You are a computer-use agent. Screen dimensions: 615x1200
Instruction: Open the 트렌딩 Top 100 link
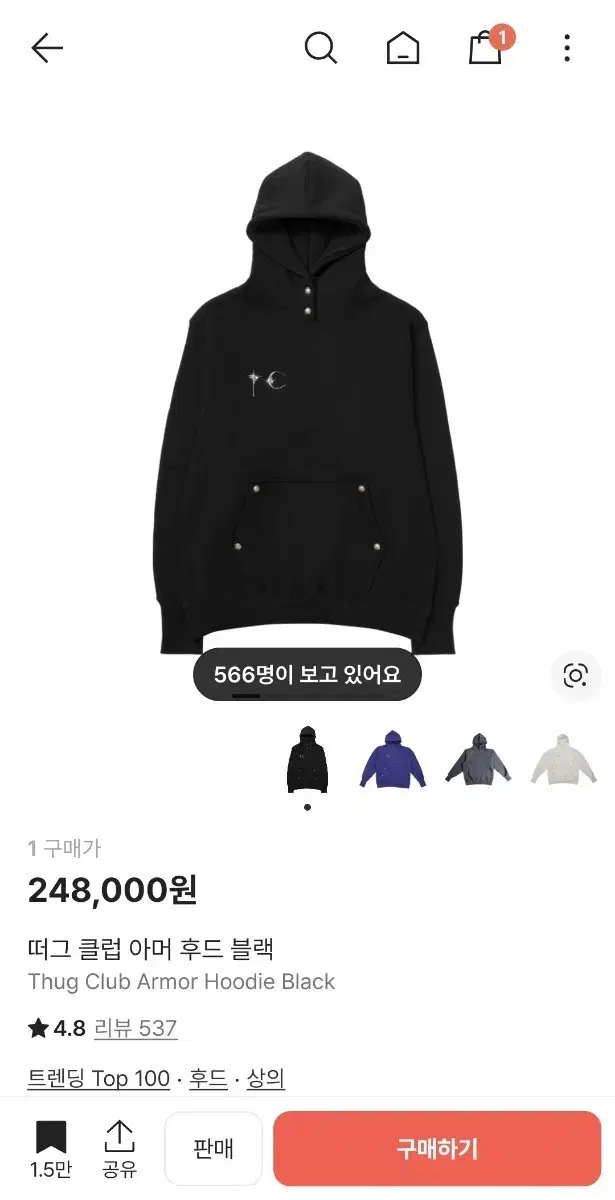tap(98, 1079)
